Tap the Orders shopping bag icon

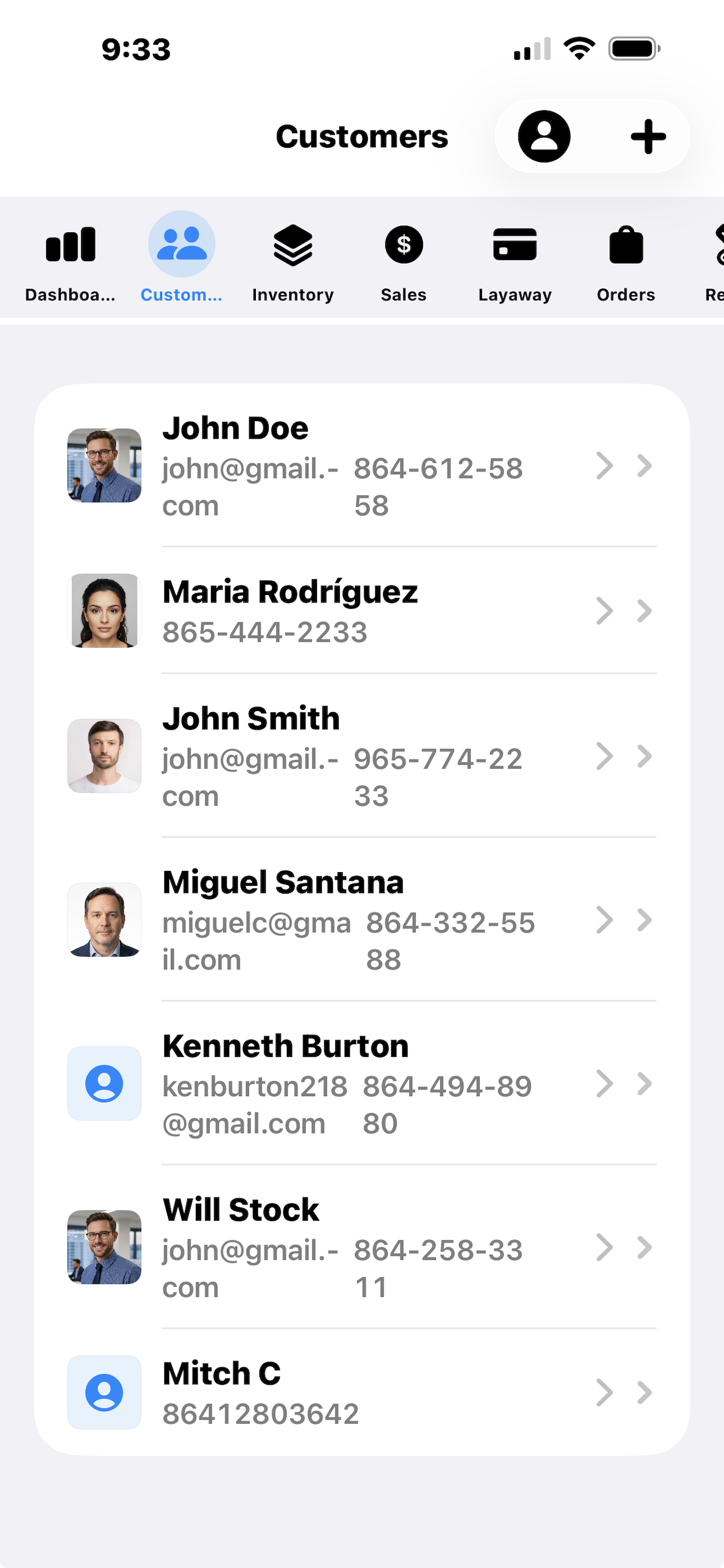(626, 244)
